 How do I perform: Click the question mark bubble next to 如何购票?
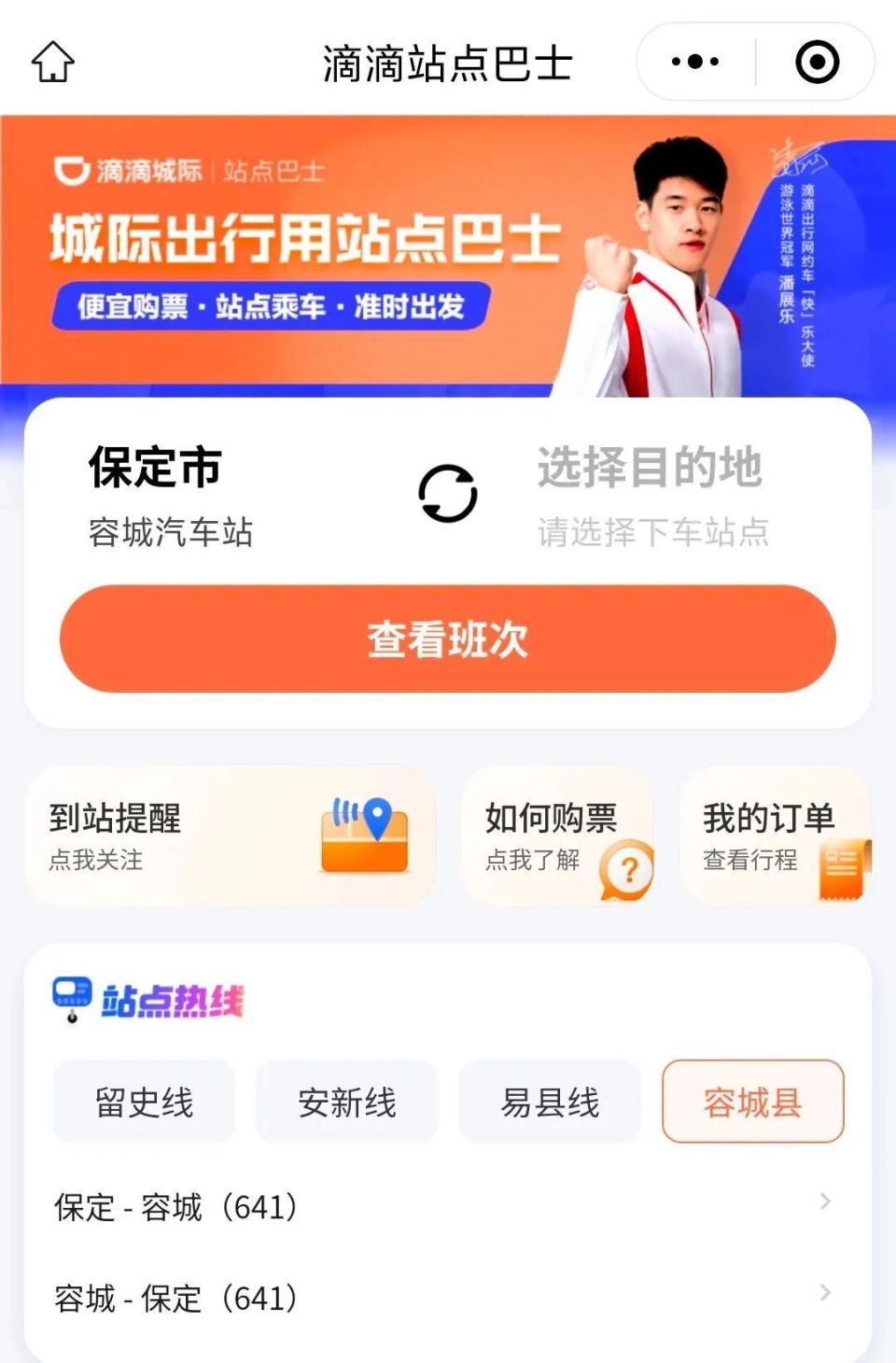tap(626, 869)
